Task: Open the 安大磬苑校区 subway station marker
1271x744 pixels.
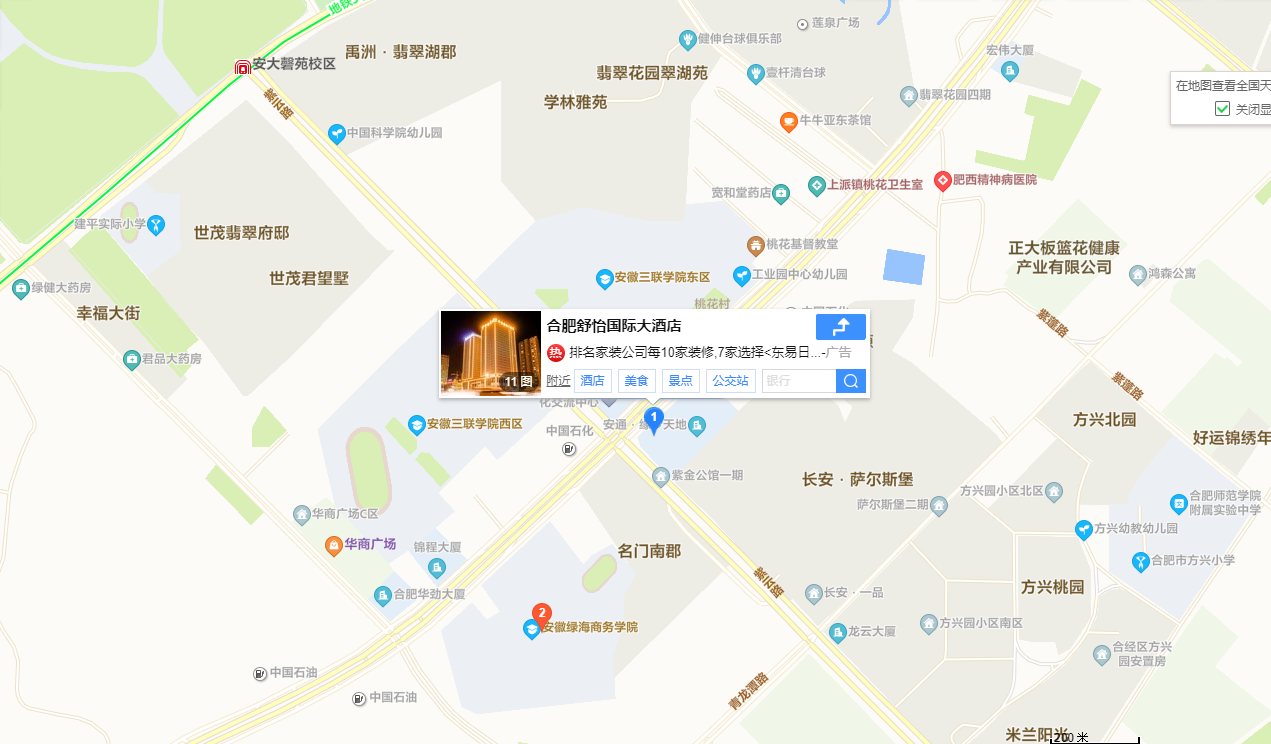Action: (x=242, y=67)
